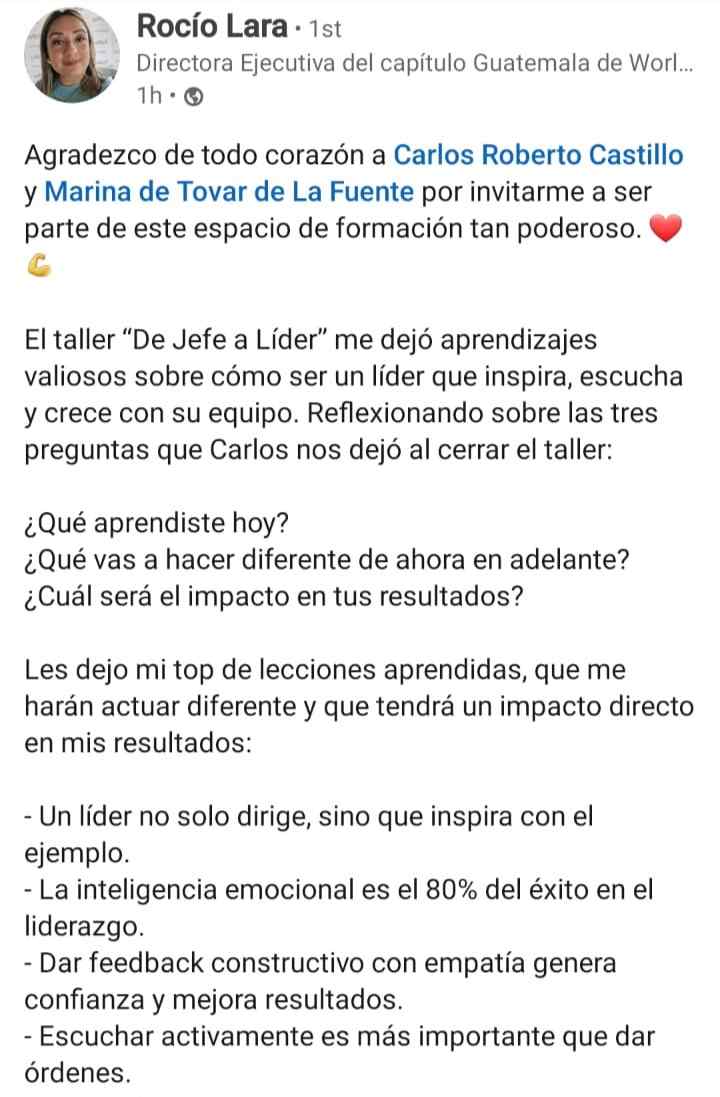Select the Rocío Lara name link

click(212, 28)
